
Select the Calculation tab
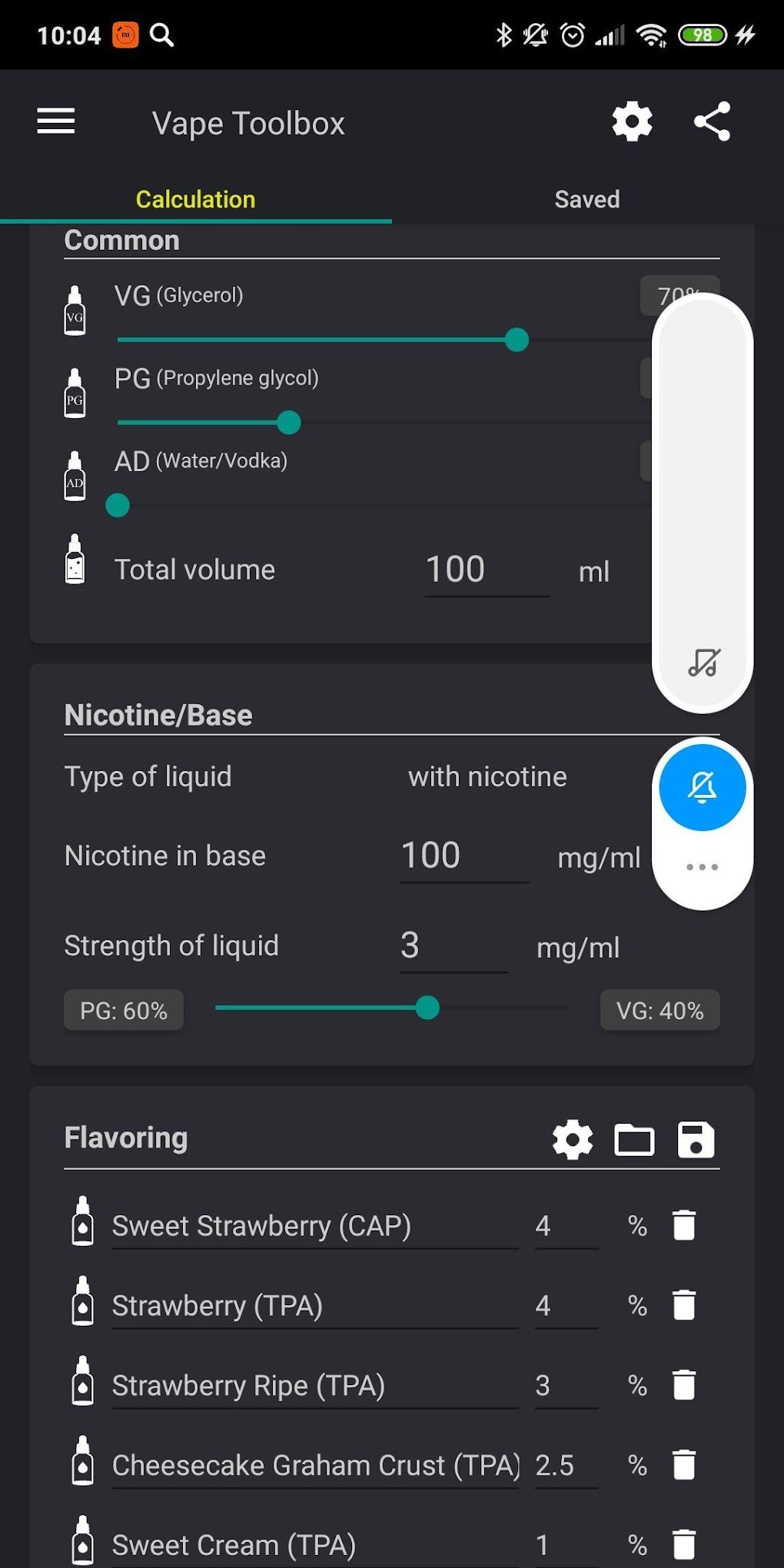195,199
